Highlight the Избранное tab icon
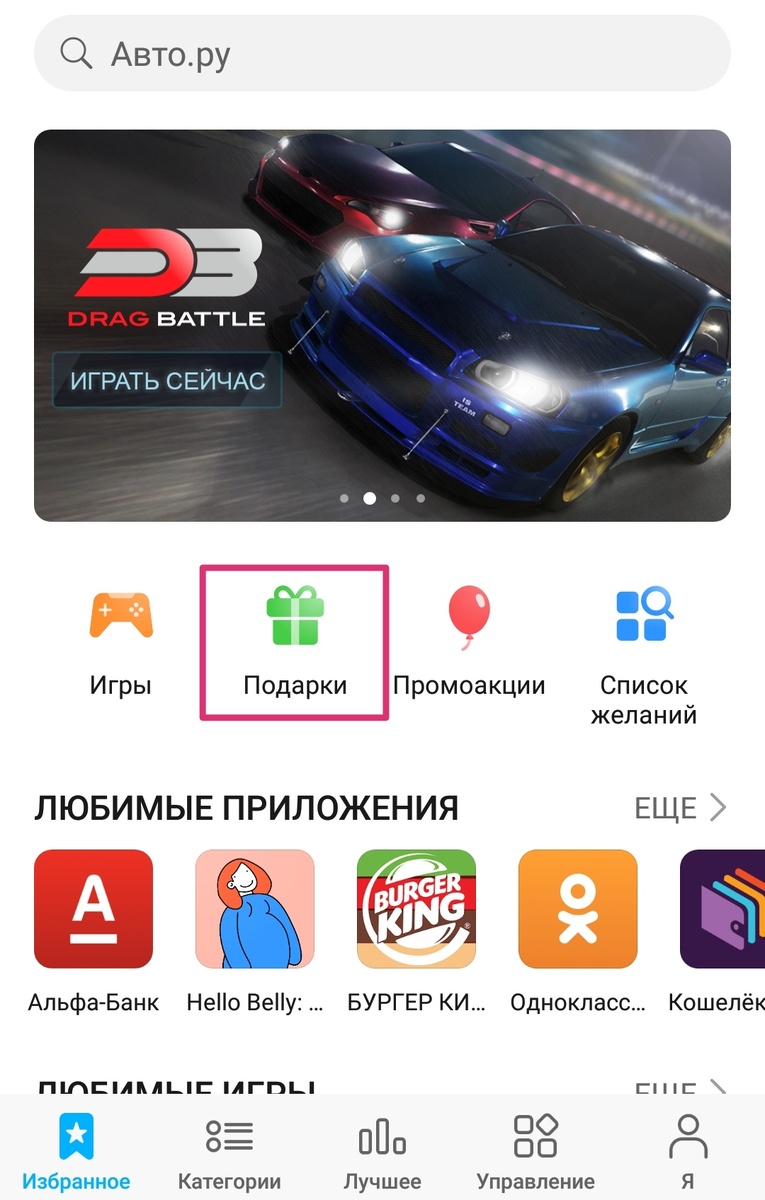Screen dimensions: 765x1200 pyautogui.click(x=76, y=1135)
